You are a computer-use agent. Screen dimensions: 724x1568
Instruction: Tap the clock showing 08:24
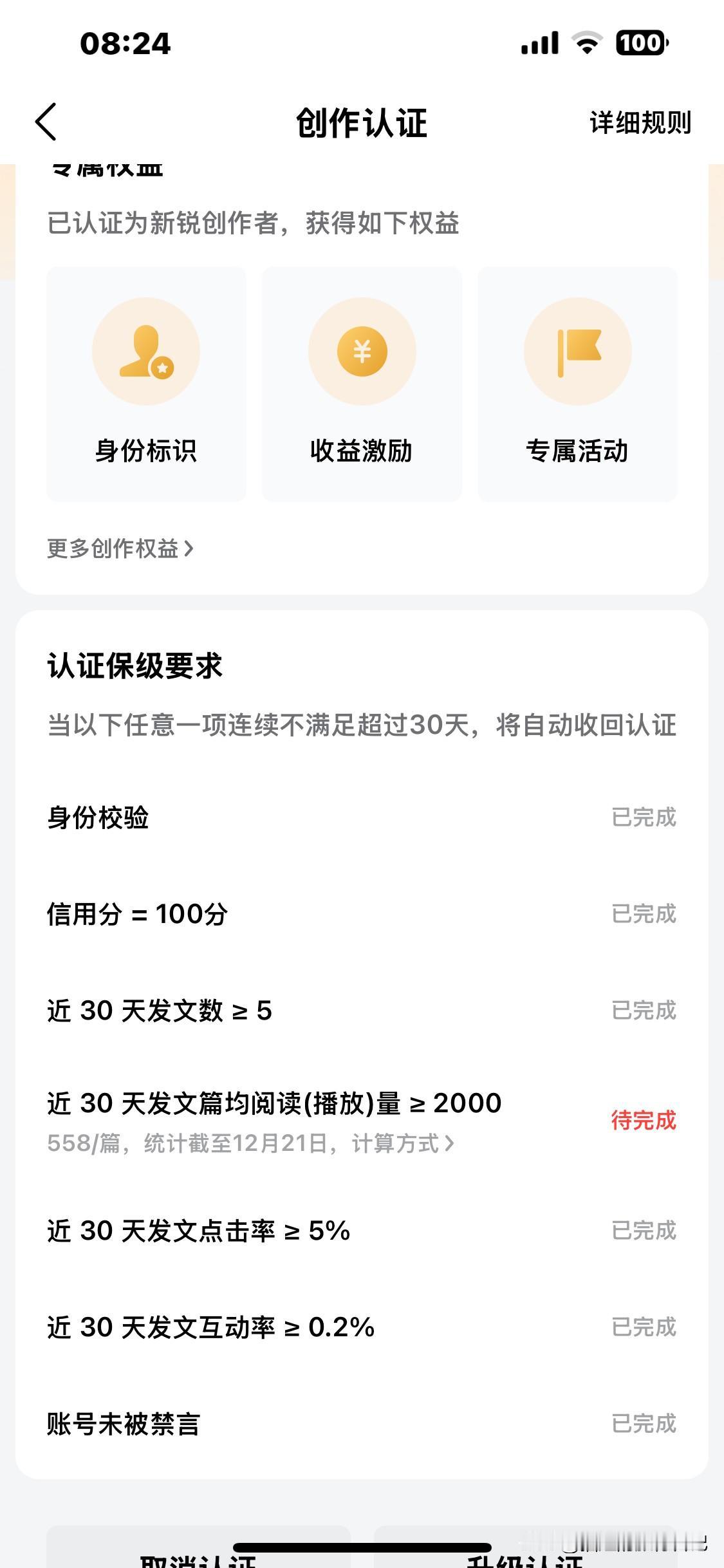click(125, 44)
